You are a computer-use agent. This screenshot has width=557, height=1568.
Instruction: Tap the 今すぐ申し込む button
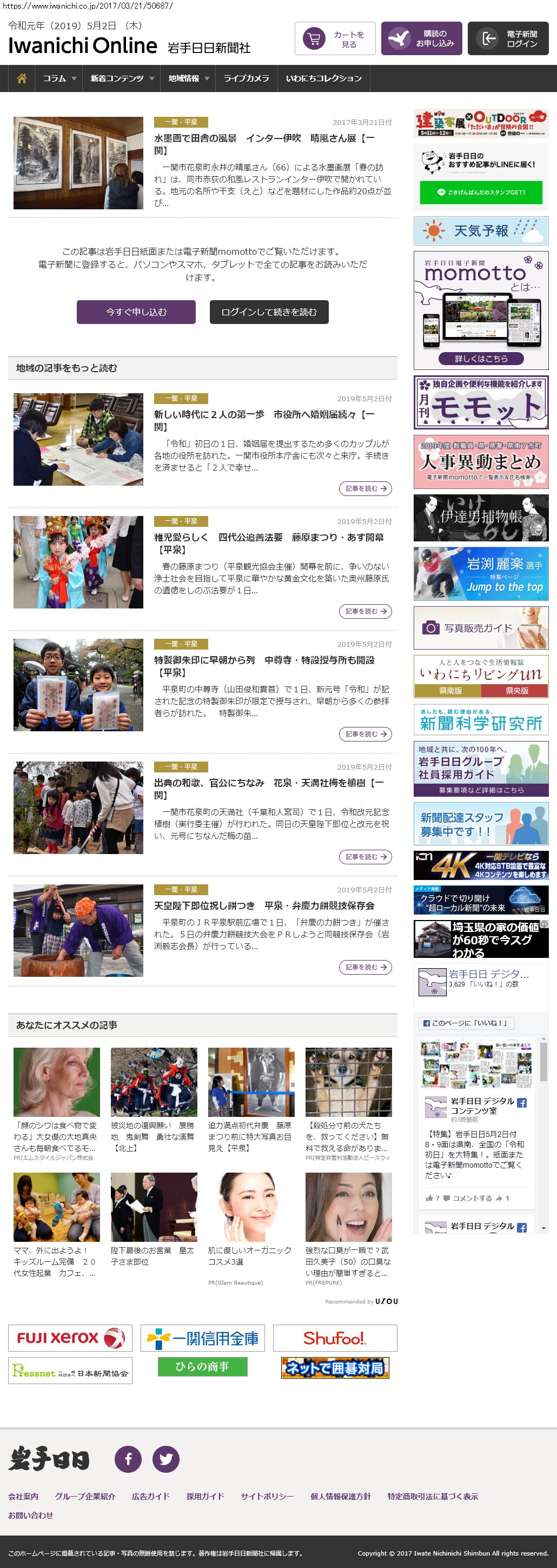pos(136,312)
